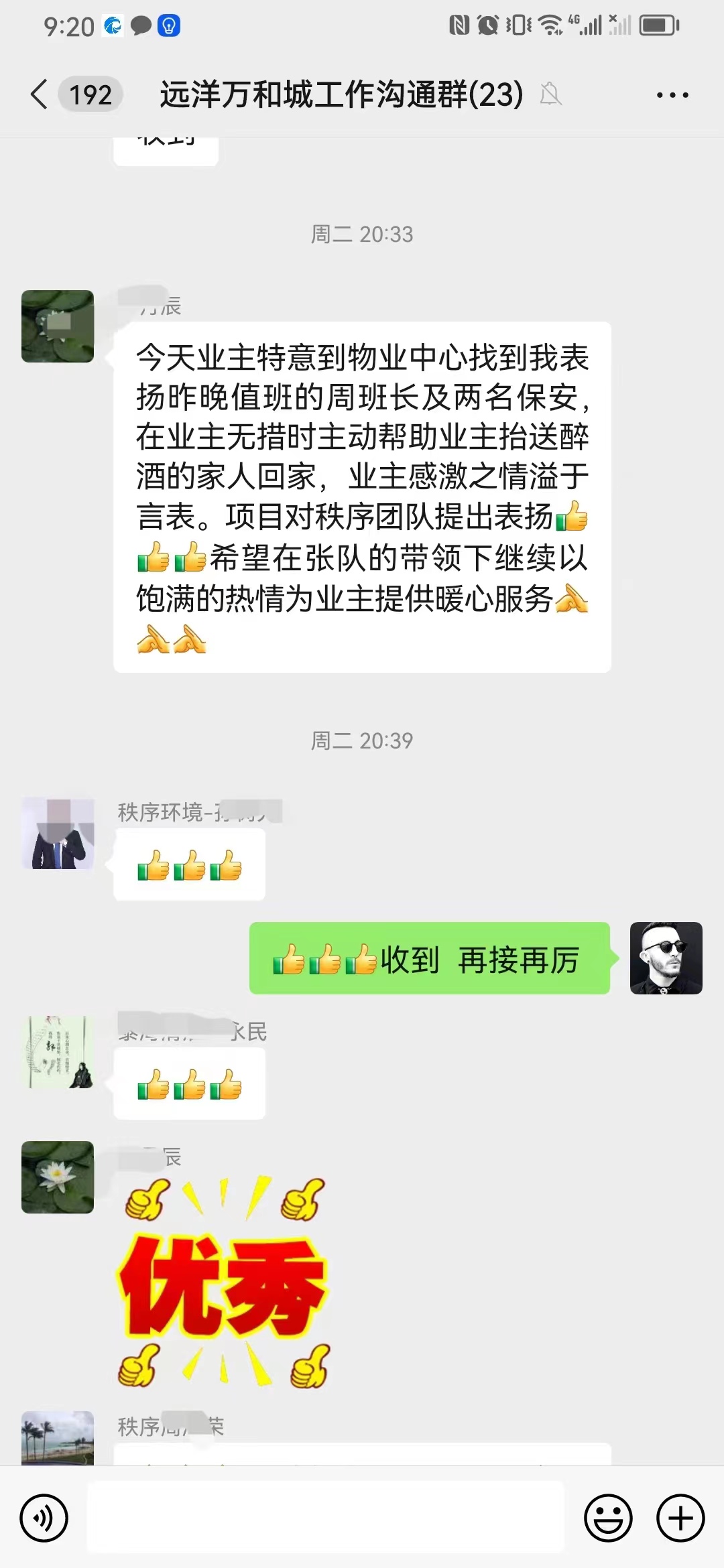
Task: Open the emoji sticker panel
Action: pyautogui.click(x=608, y=1518)
